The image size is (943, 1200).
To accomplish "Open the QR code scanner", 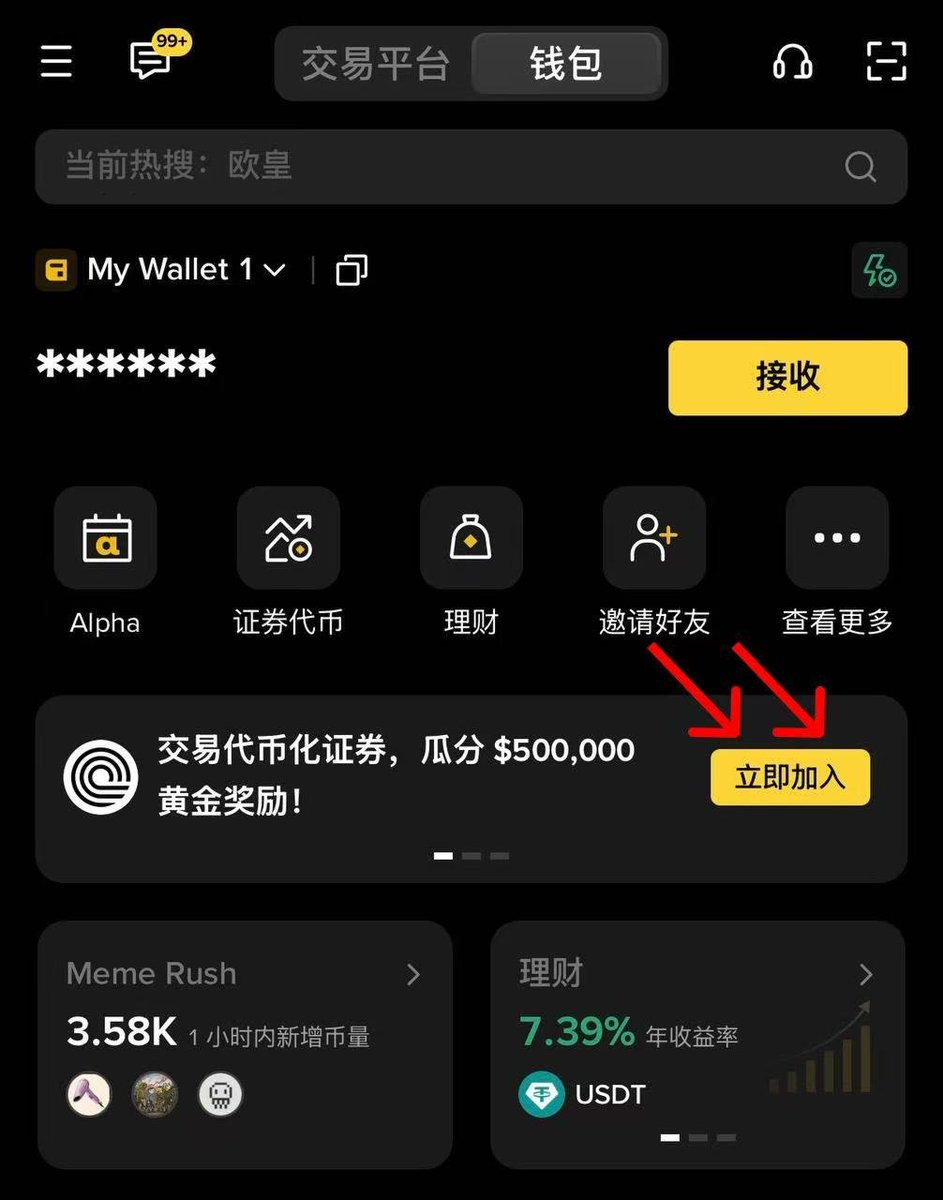I will pyautogui.click(x=885, y=62).
